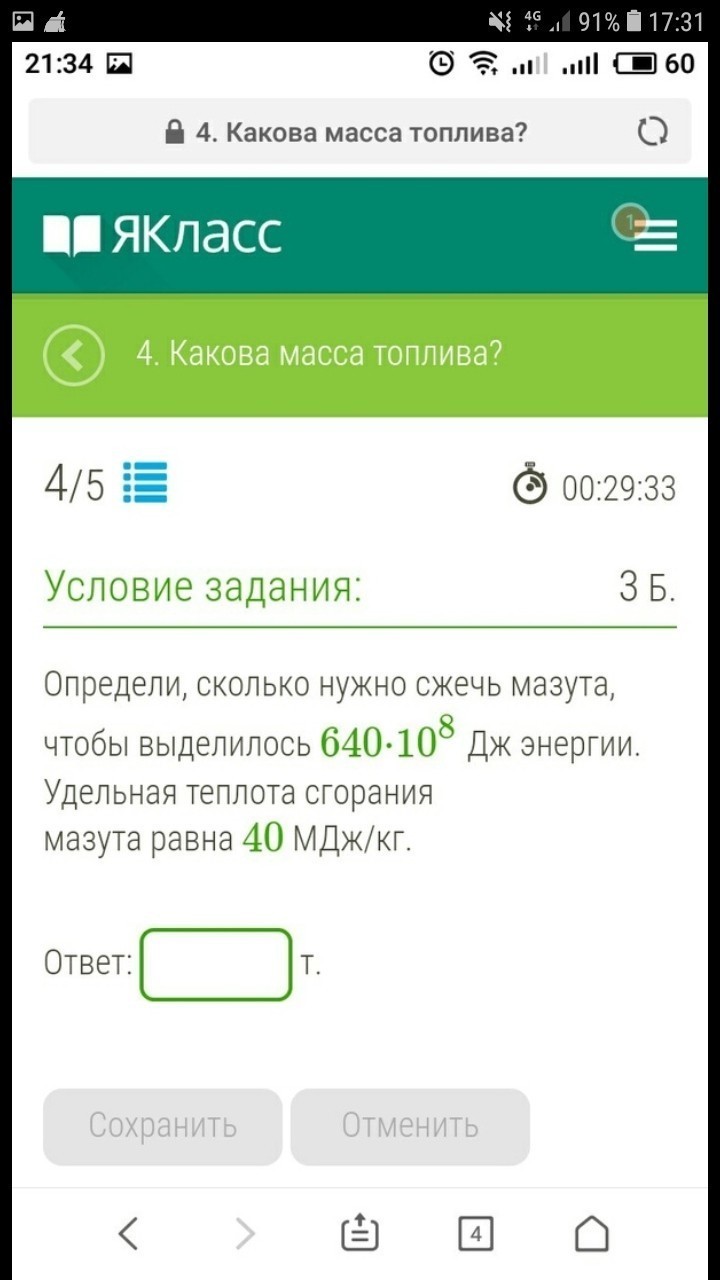
Task: Tap the Сохранить button
Action: 162,1126
